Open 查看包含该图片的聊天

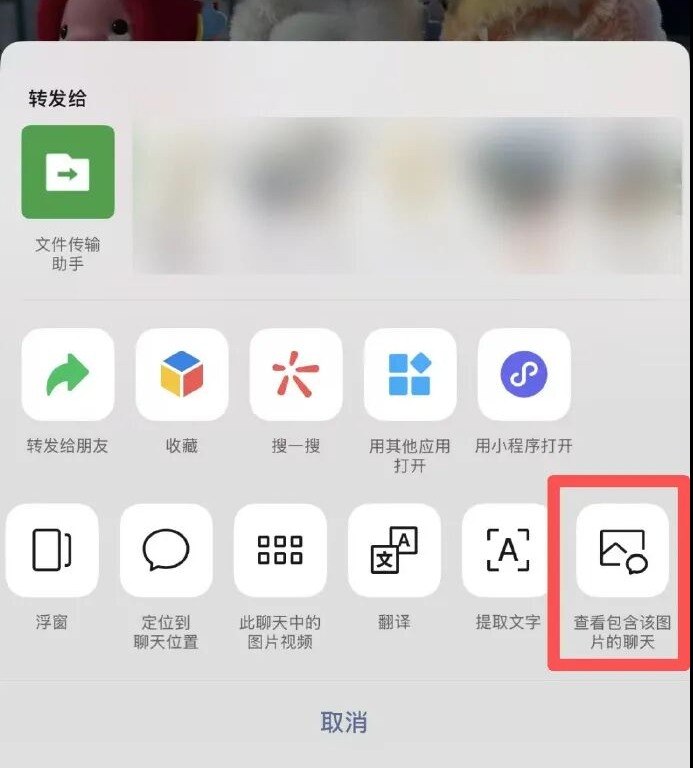click(x=622, y=550)
